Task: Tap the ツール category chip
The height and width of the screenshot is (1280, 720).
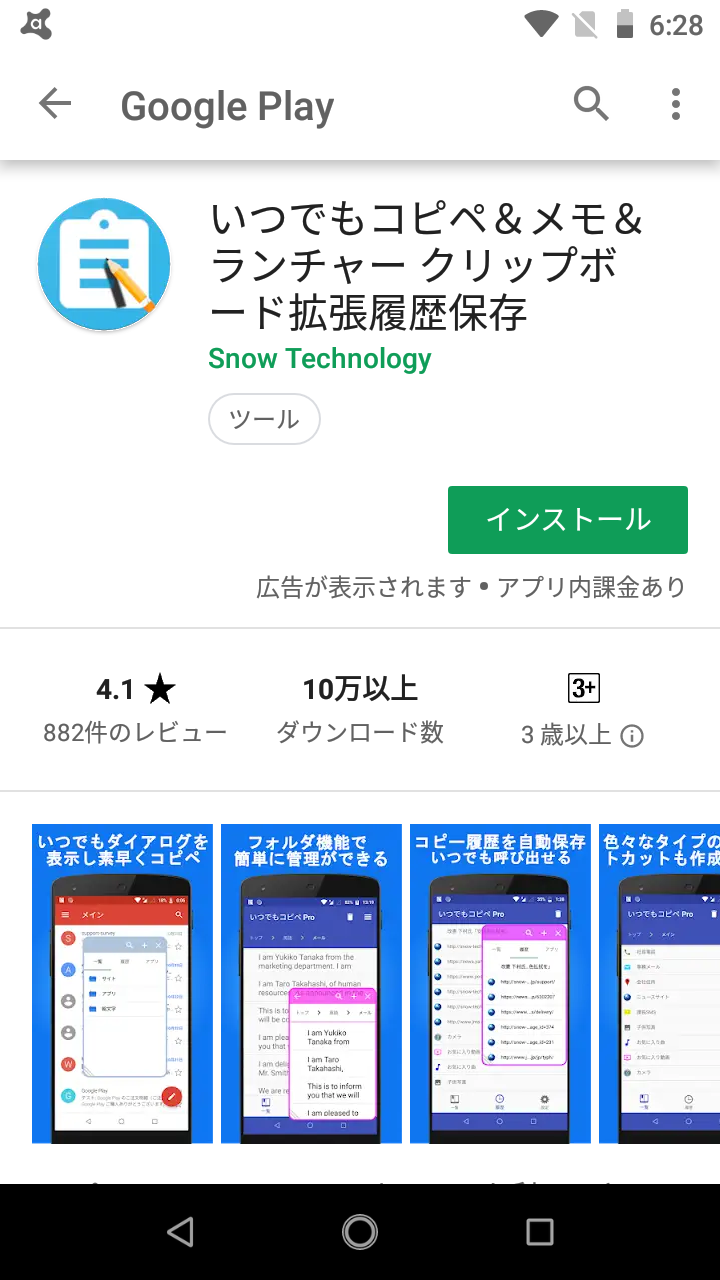Action: tap(264, 419)
